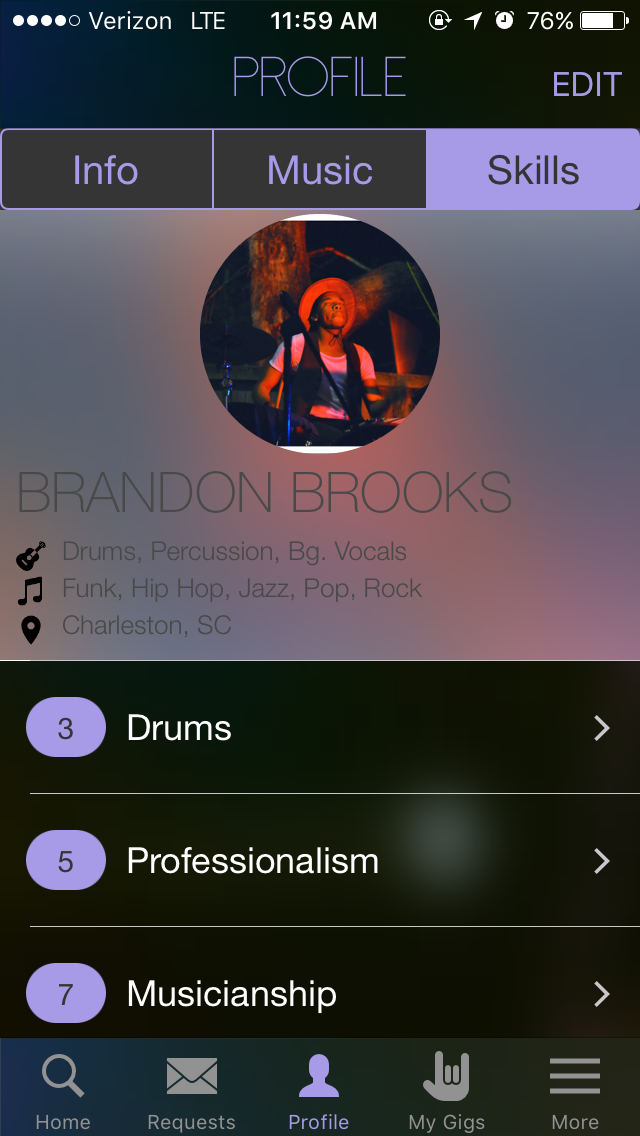Select the Skills tab
This screenshot has height=1136, width=640.
coord(533,170)
